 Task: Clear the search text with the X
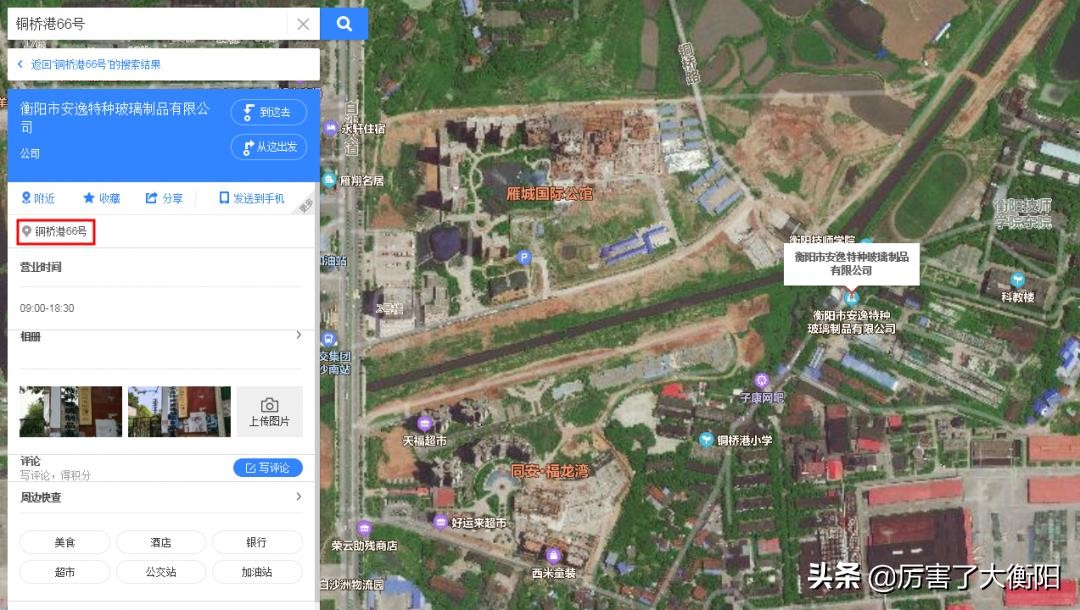pyautogui.click(x=303, y=24)
